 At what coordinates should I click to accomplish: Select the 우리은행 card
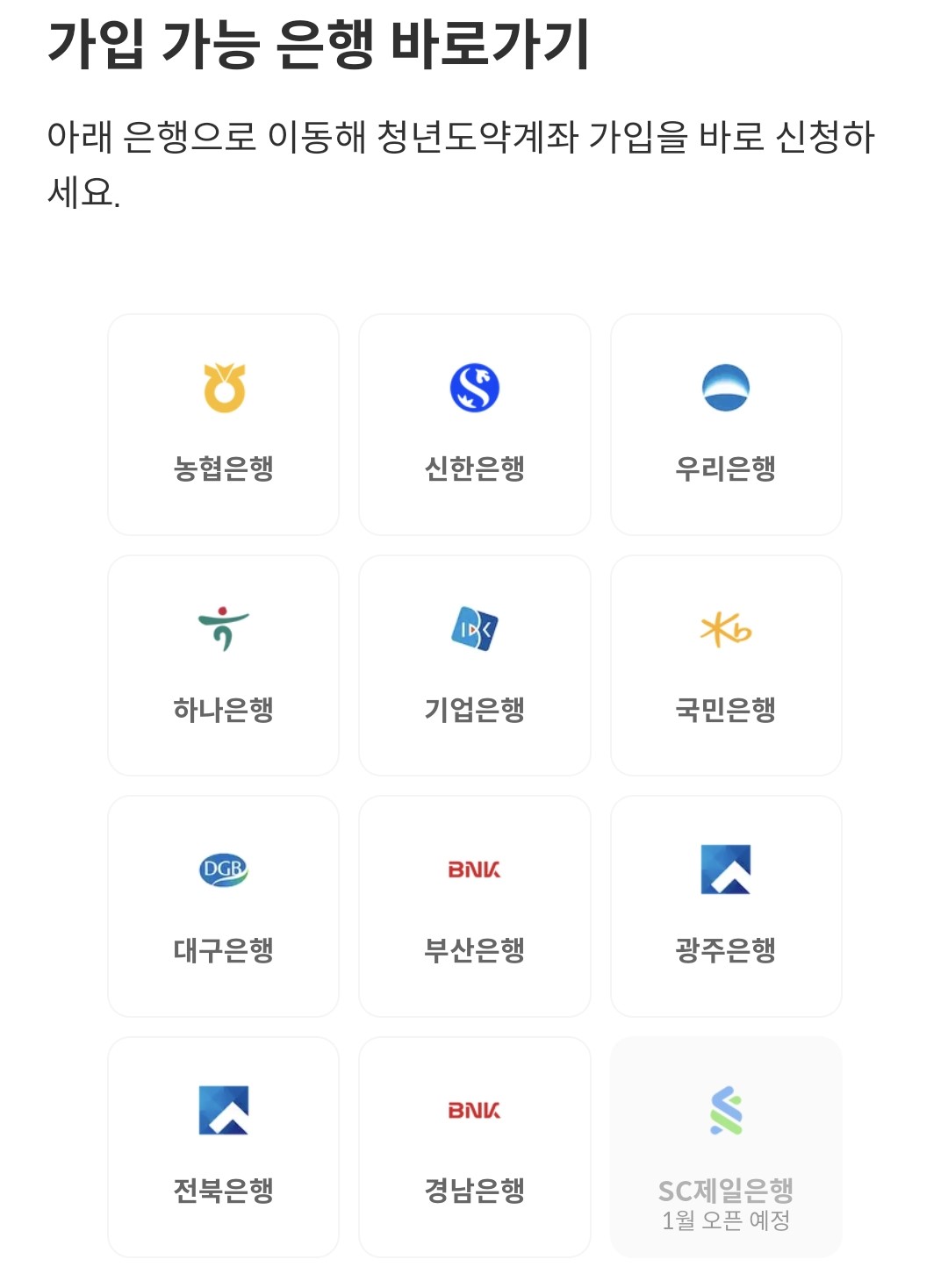[x=726, y=425]
